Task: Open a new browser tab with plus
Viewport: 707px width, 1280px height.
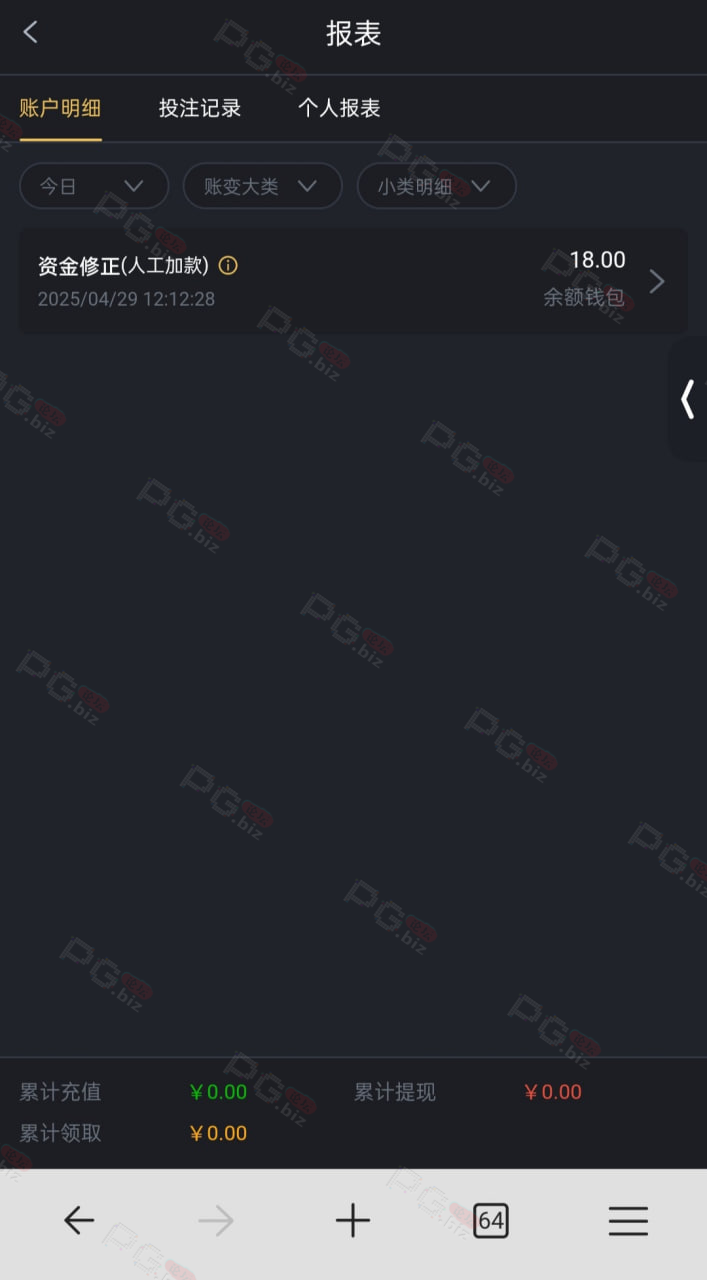Action: [x=353, y=1220]
